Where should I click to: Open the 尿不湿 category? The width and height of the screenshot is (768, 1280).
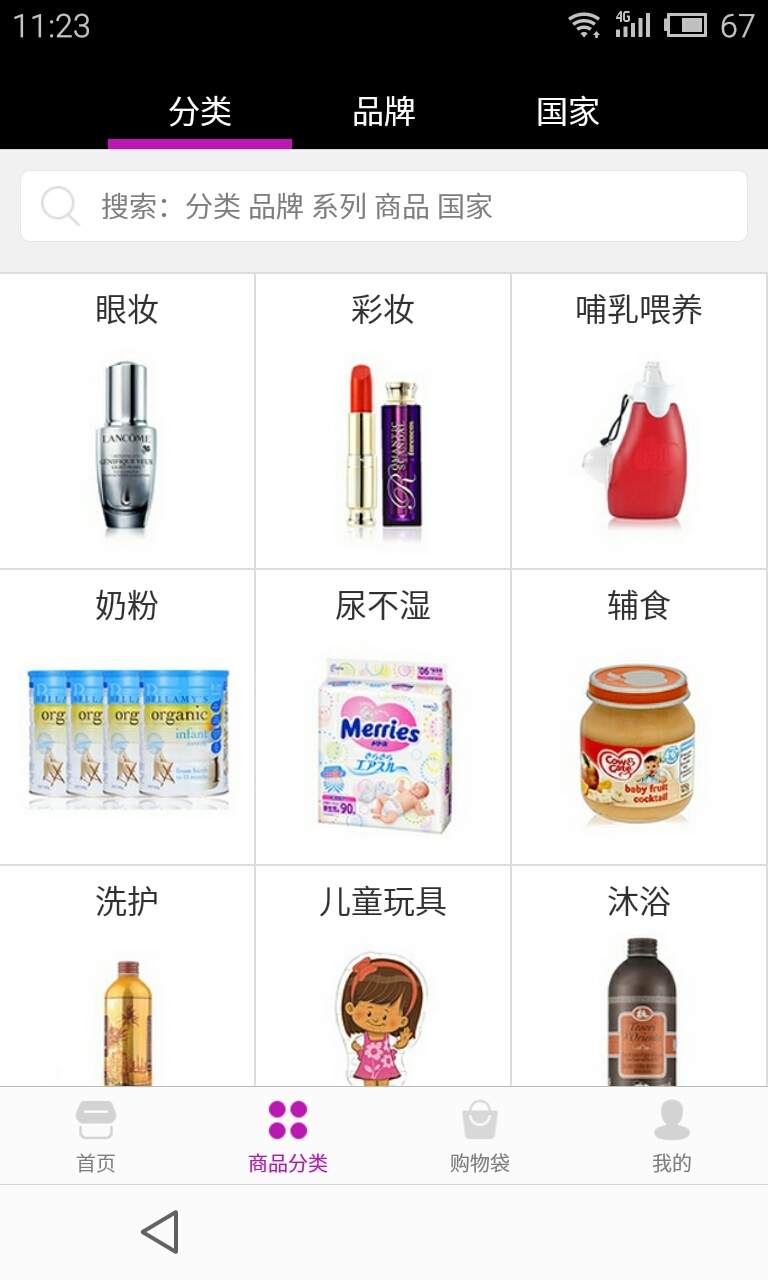[x=383, y=718]
